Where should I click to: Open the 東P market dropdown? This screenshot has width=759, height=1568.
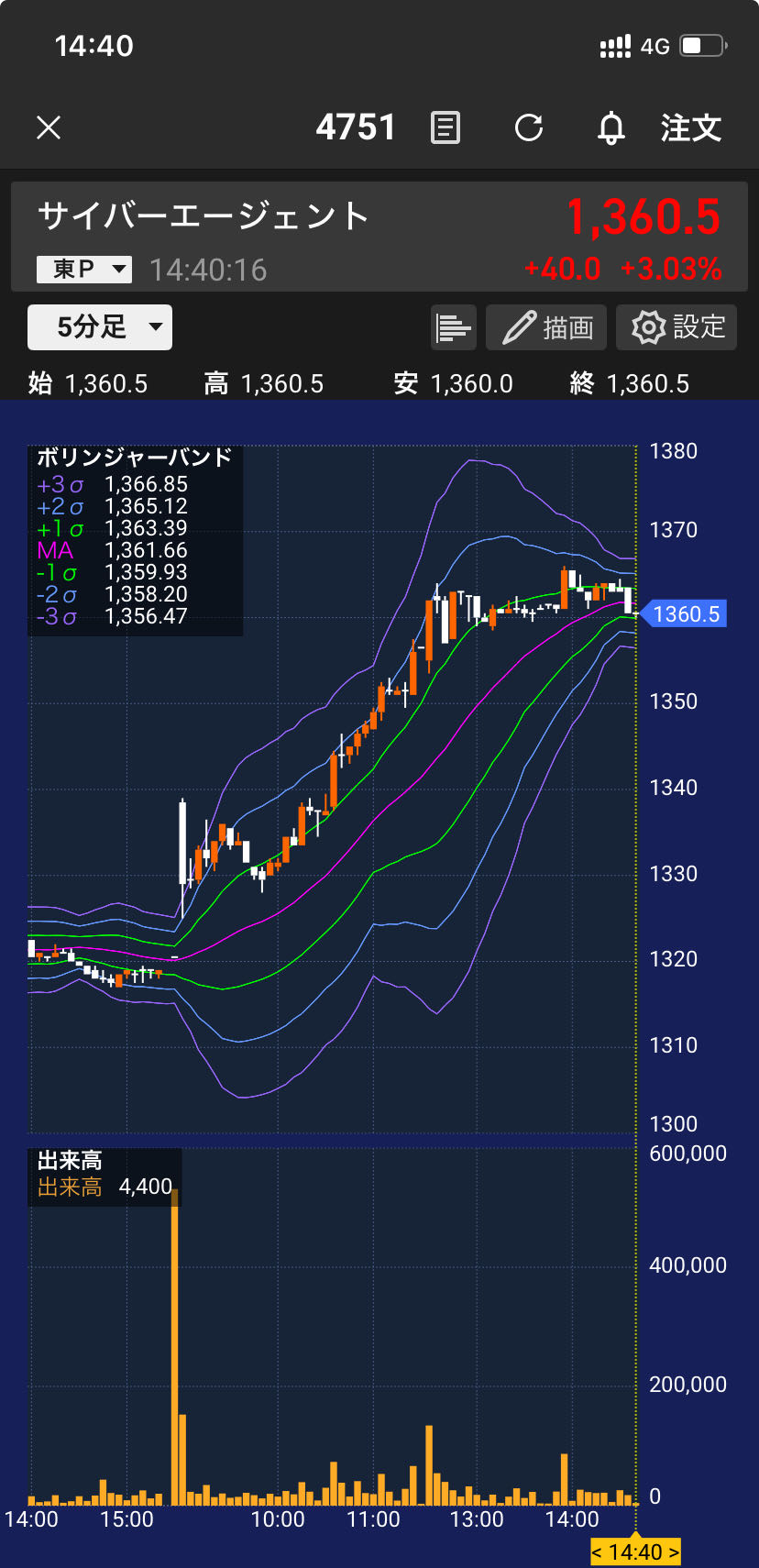click(x=84, y=270)
